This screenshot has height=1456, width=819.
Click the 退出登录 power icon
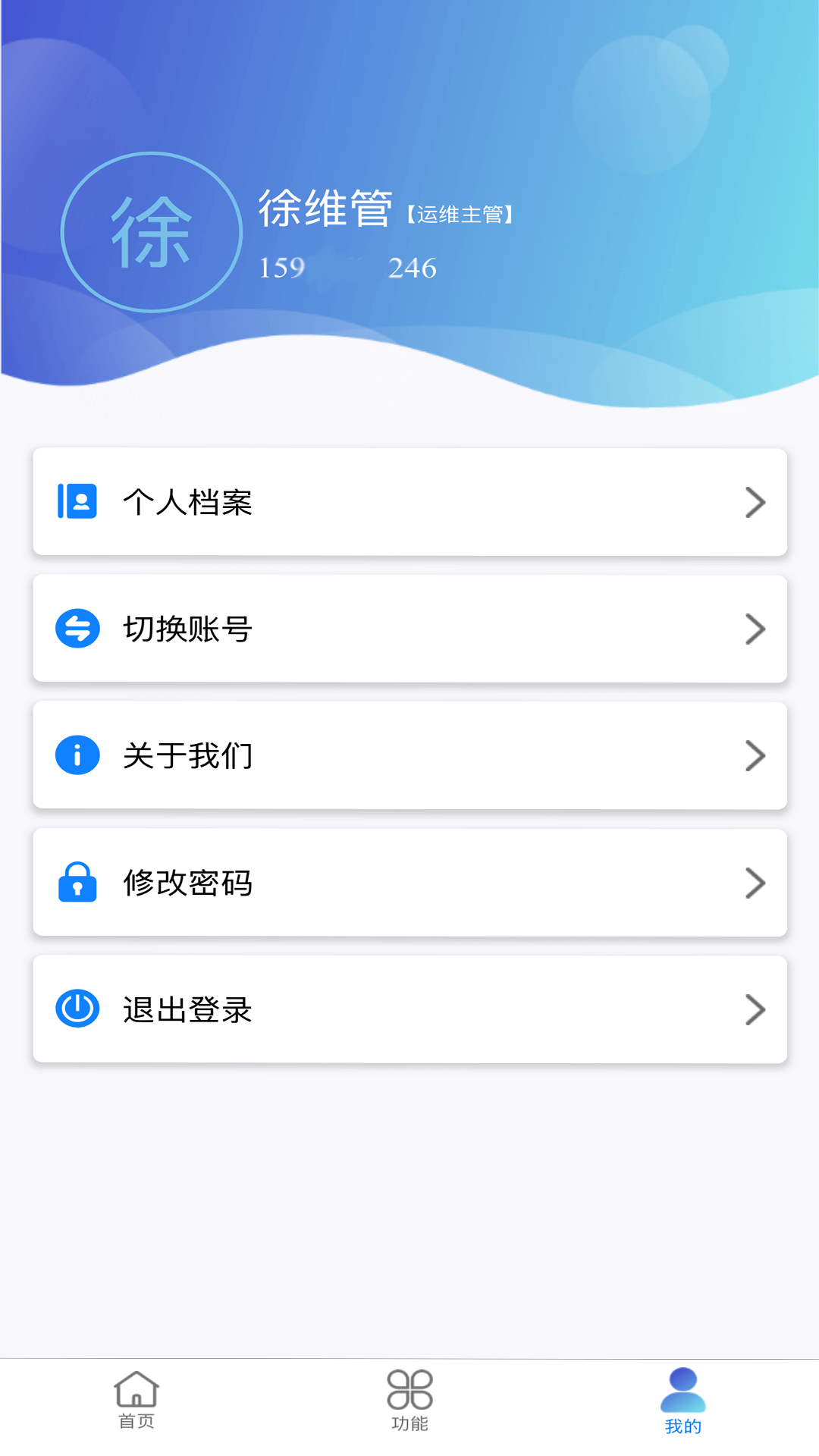click(x=77, y=1009)
